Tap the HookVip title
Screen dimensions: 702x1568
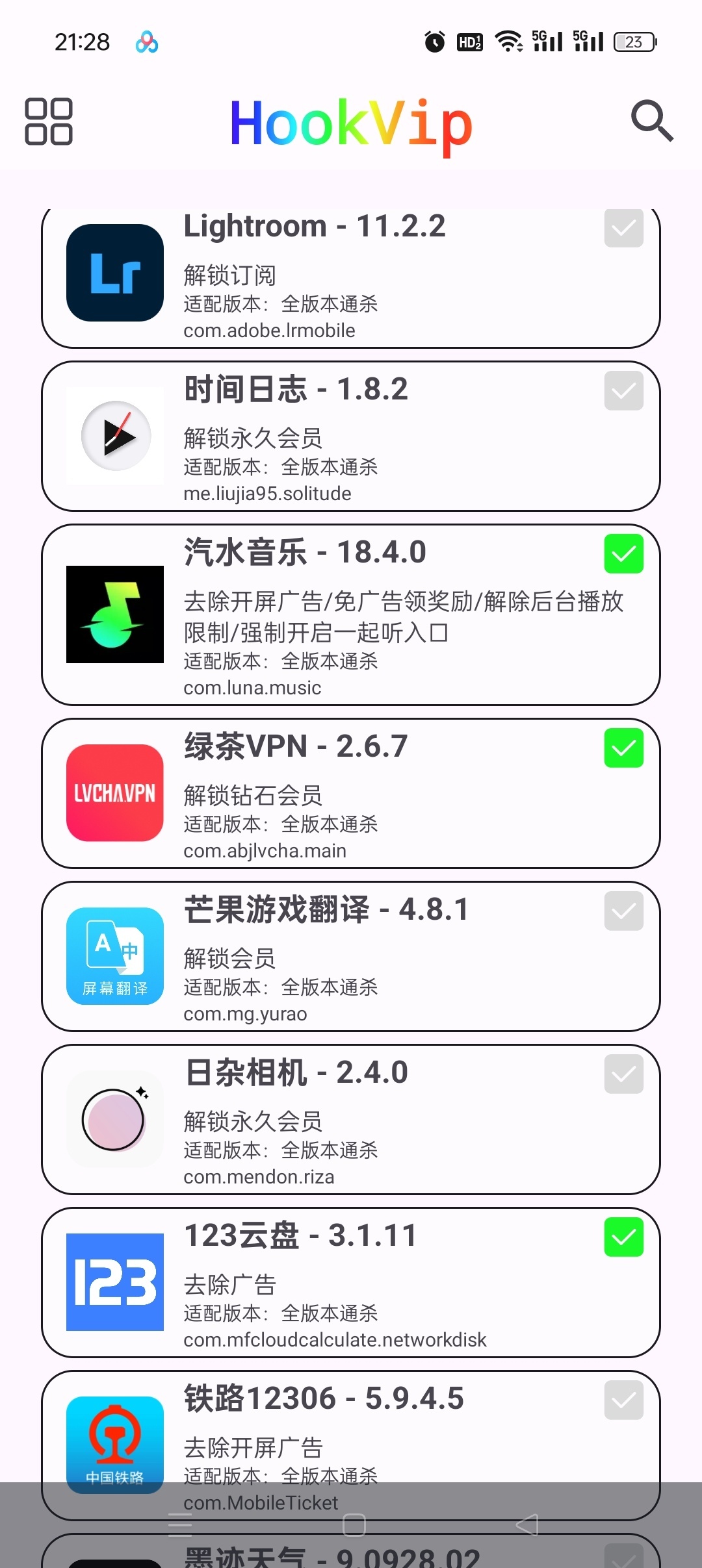(x=351, y=124)
